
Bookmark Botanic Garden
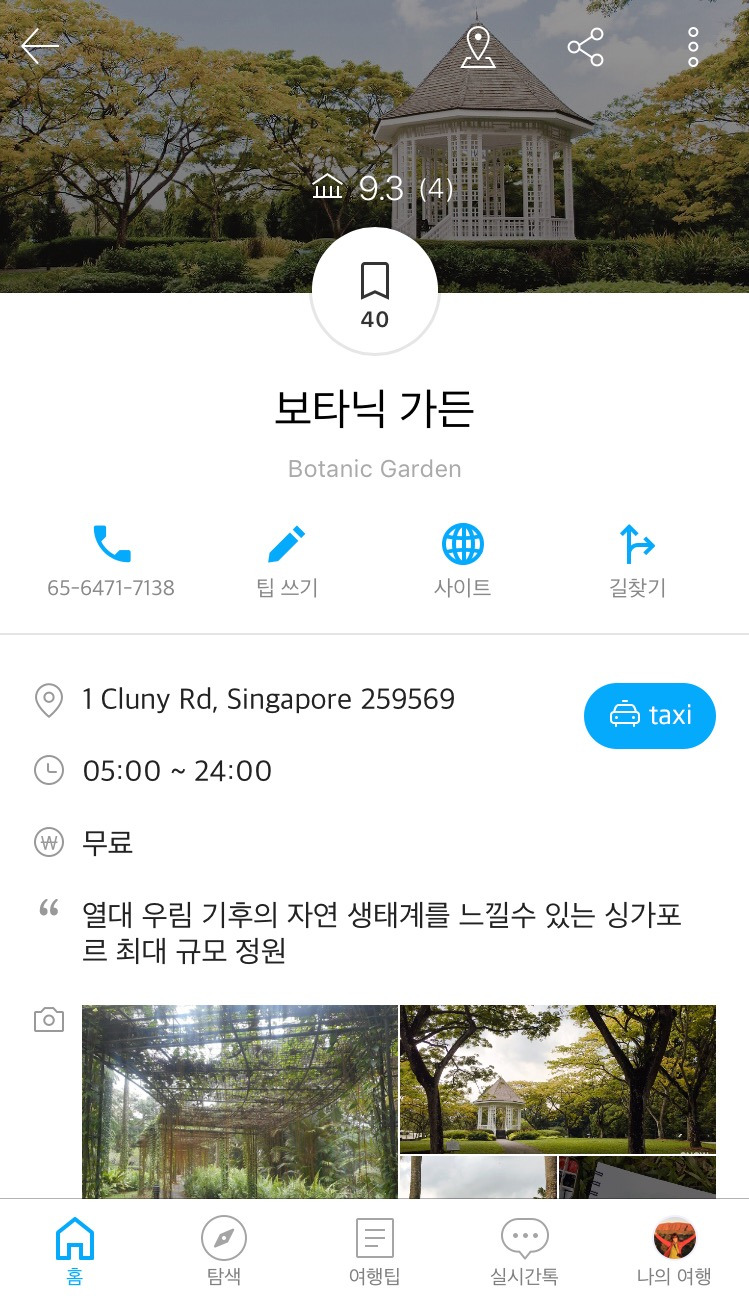click(375, 293)
